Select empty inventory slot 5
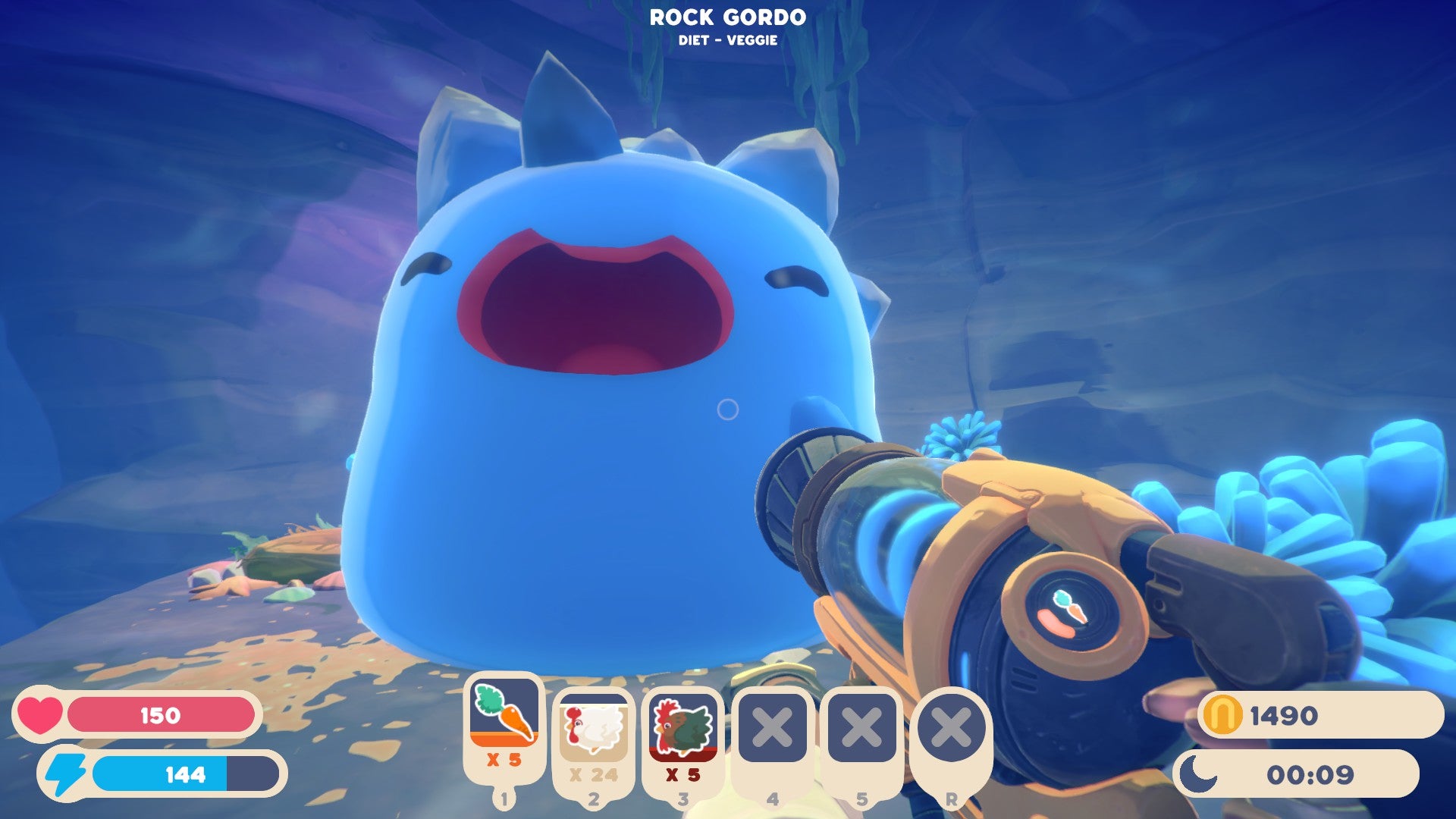 pos(861,728)
